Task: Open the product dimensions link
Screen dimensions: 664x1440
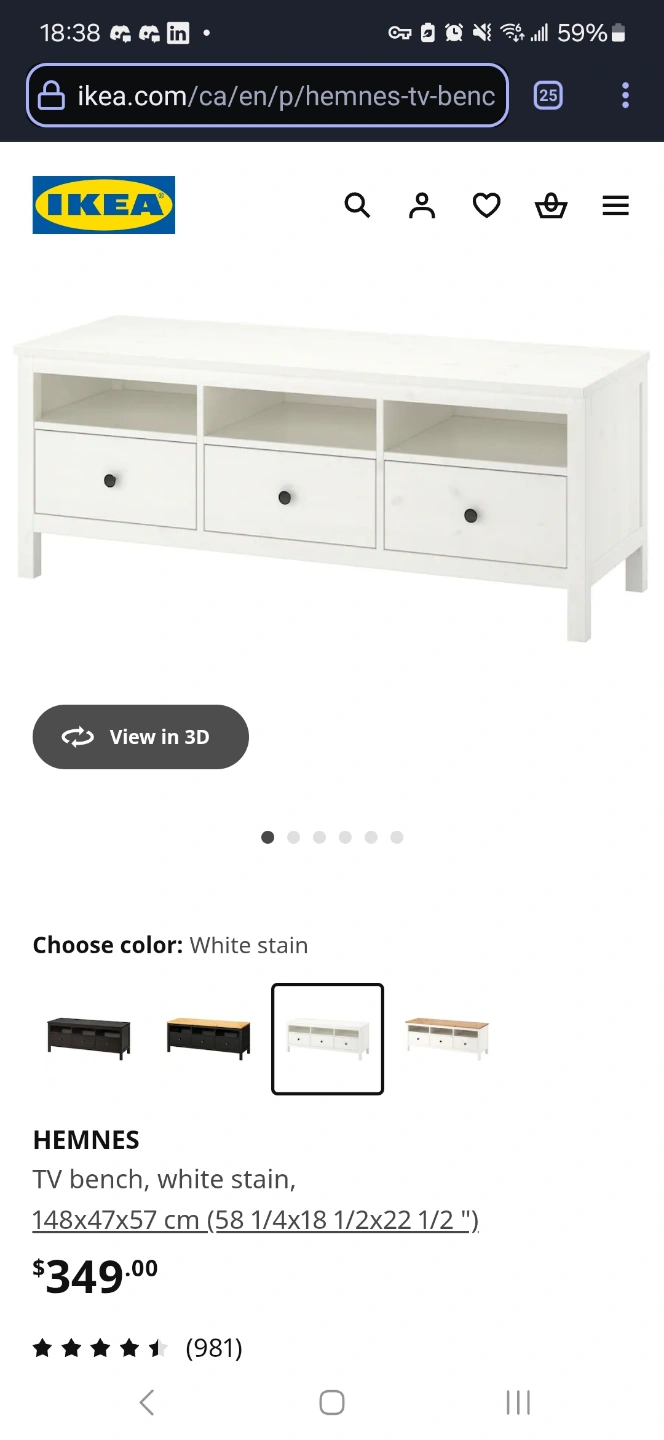Action: (x=256, y=1220)
